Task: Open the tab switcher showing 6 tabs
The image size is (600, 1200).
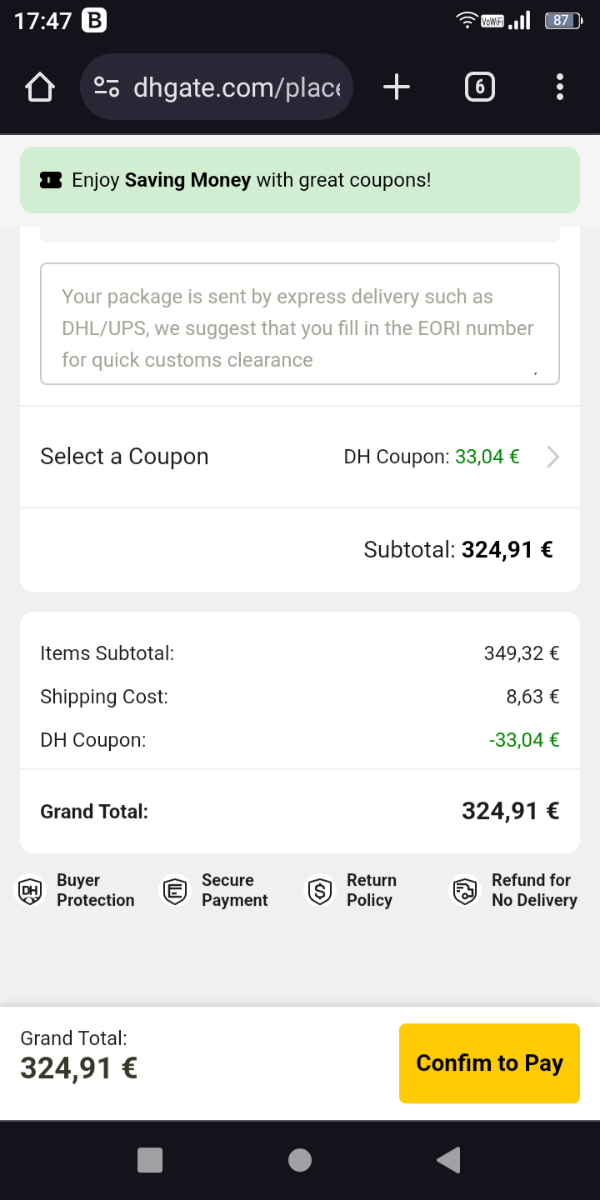Action: (x=480, y=88)
